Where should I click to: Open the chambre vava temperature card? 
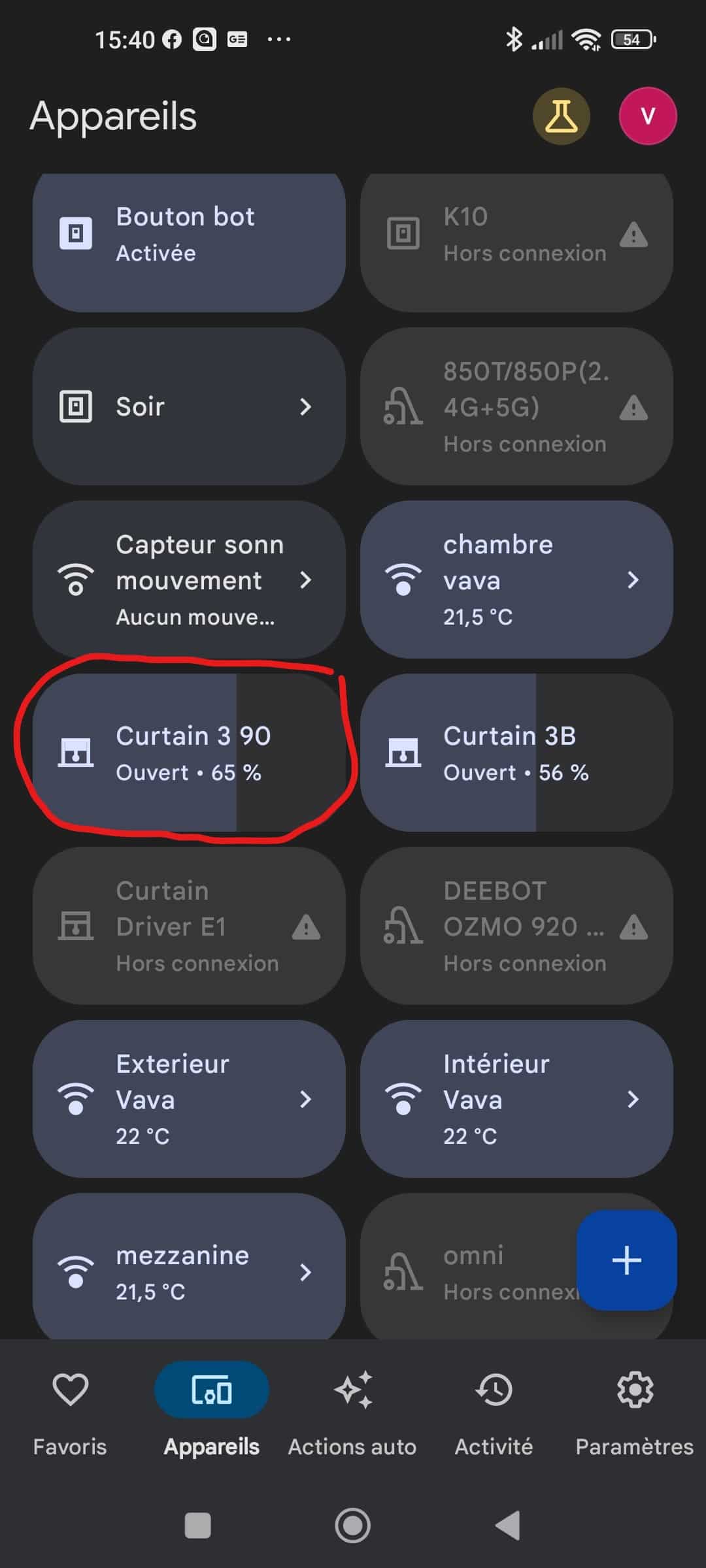tap(516, 580)
